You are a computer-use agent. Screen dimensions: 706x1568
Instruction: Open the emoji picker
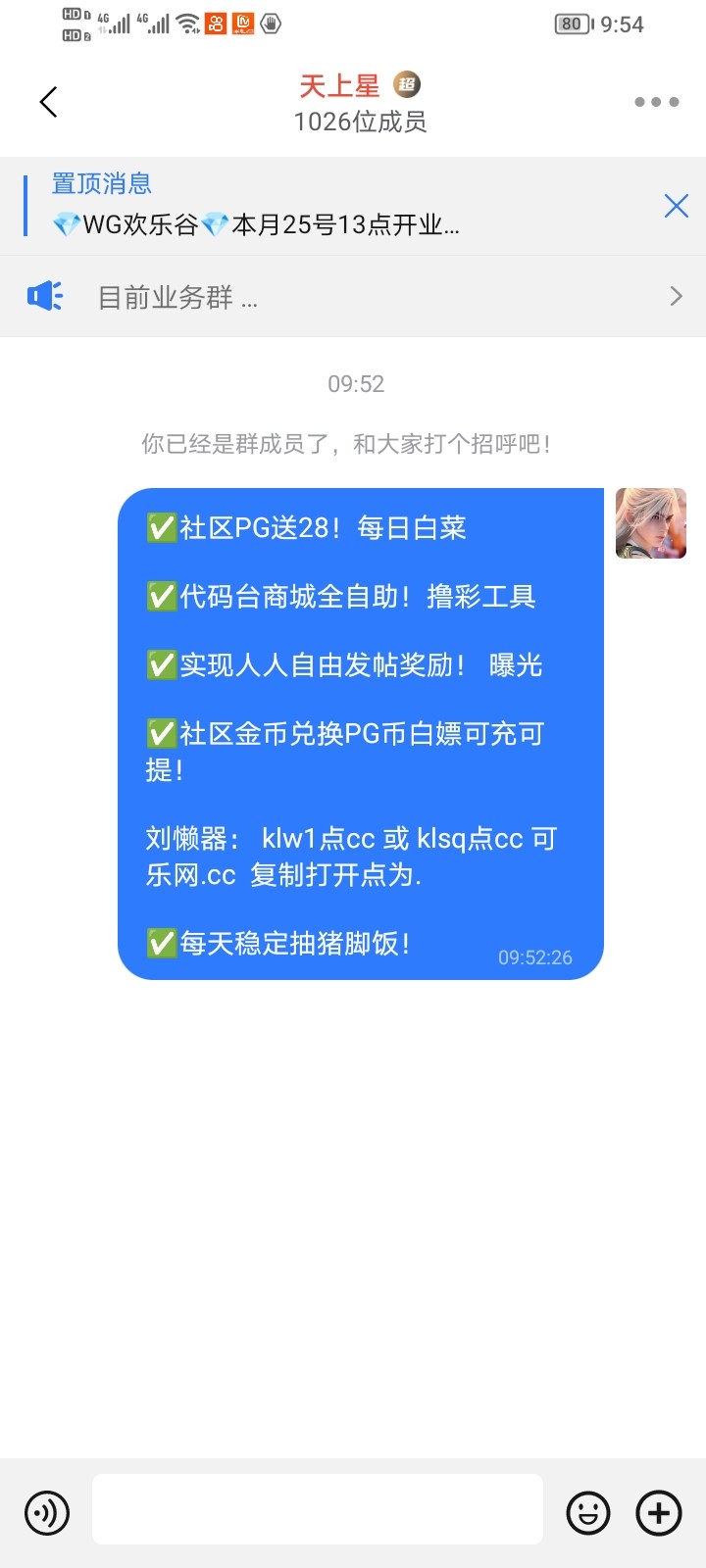click(588, 1512)
